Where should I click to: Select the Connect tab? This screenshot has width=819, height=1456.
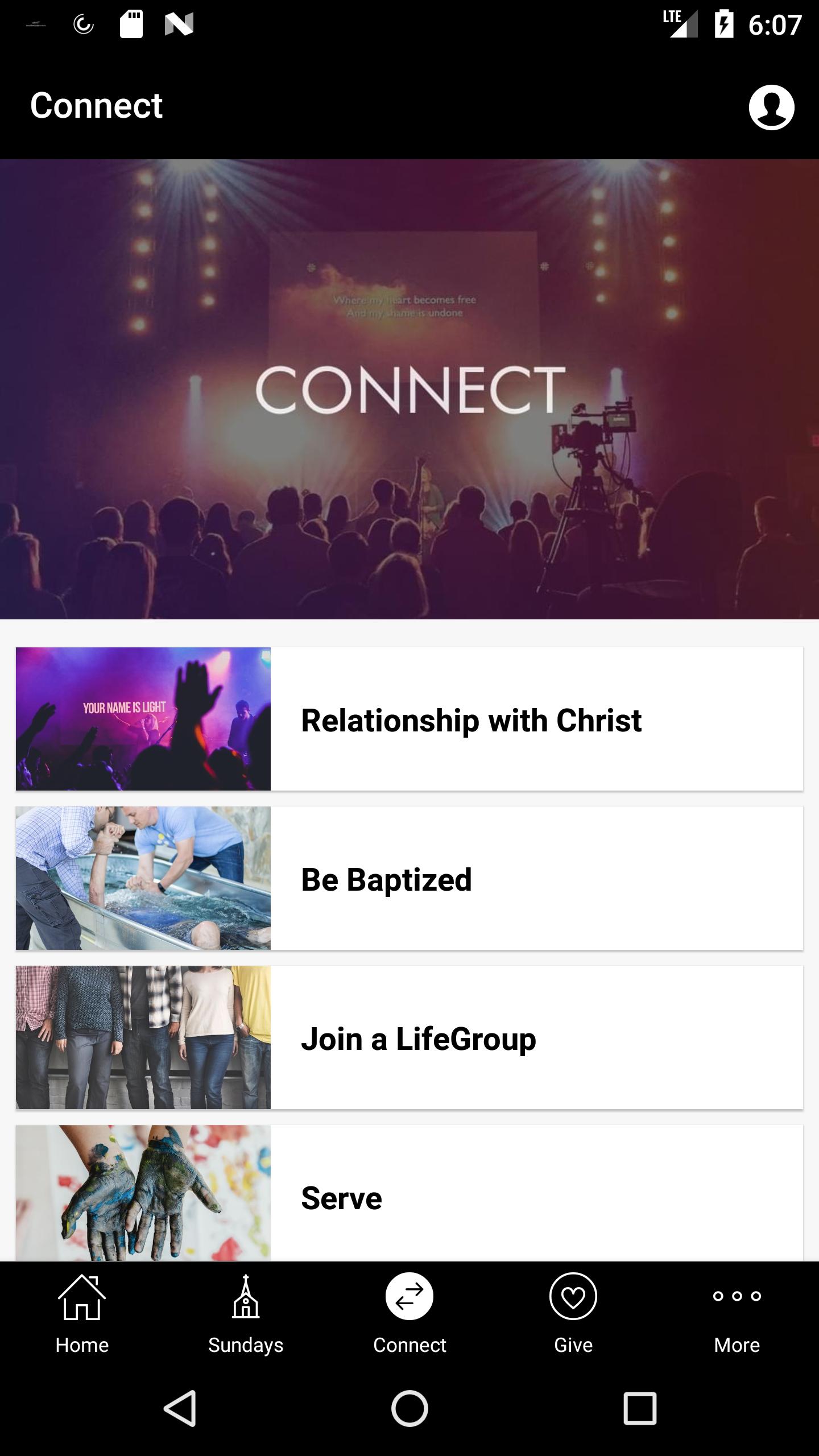pyautogui.click(x=409, y=1314)
